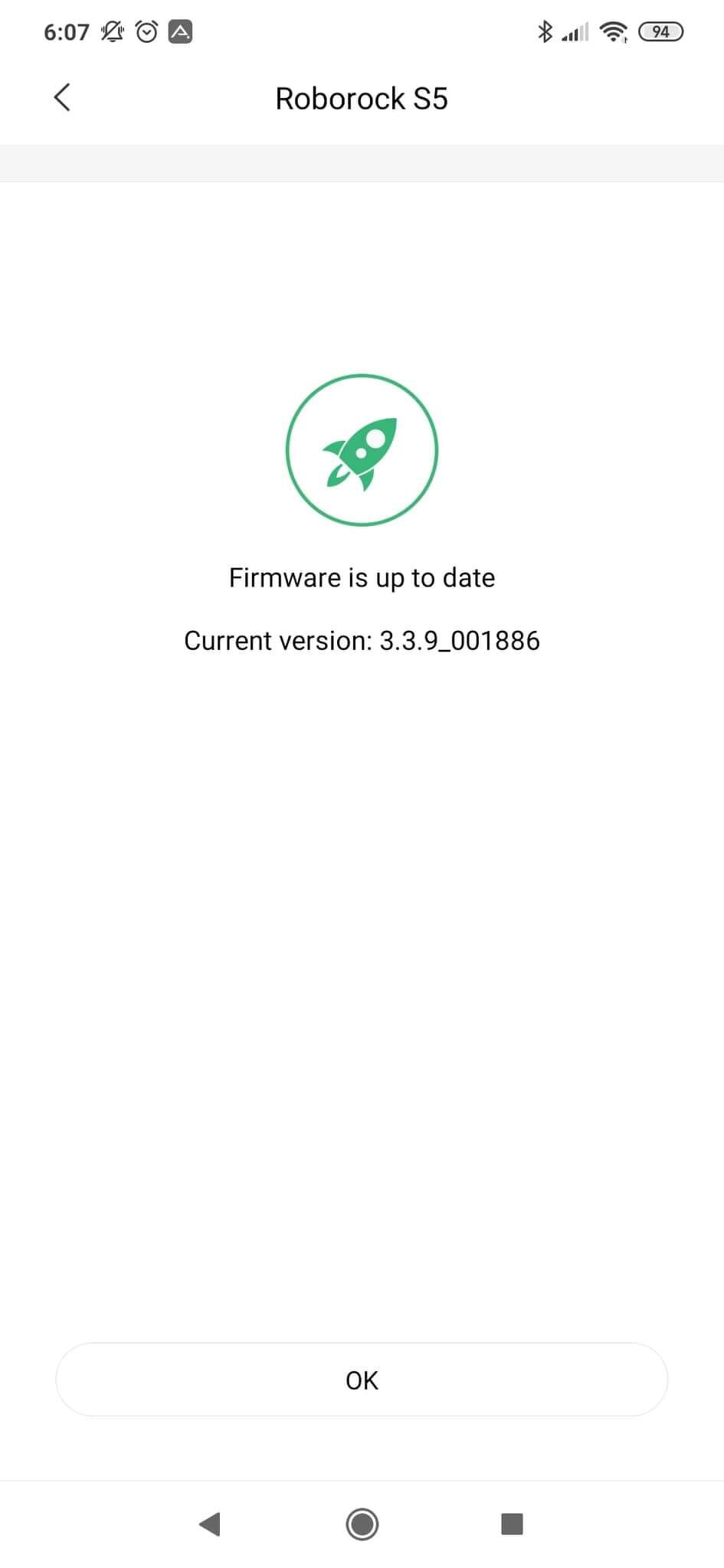Viewport: 724px width, 1568px height.
Task: Open recent apps from the navigation bar
Action: [x=512, y=1524]
